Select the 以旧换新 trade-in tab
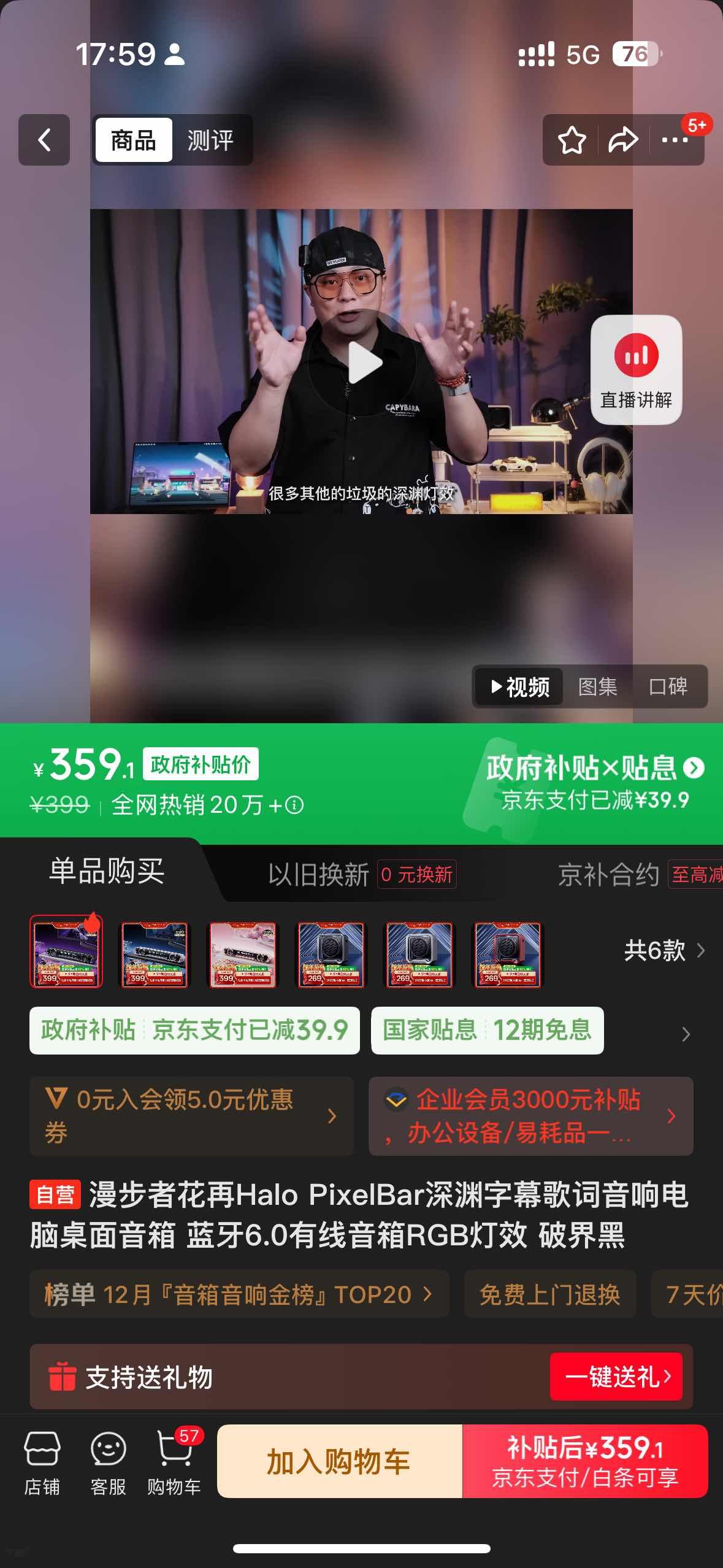This screenshot has height=1568, width=723. pos(318,875)
